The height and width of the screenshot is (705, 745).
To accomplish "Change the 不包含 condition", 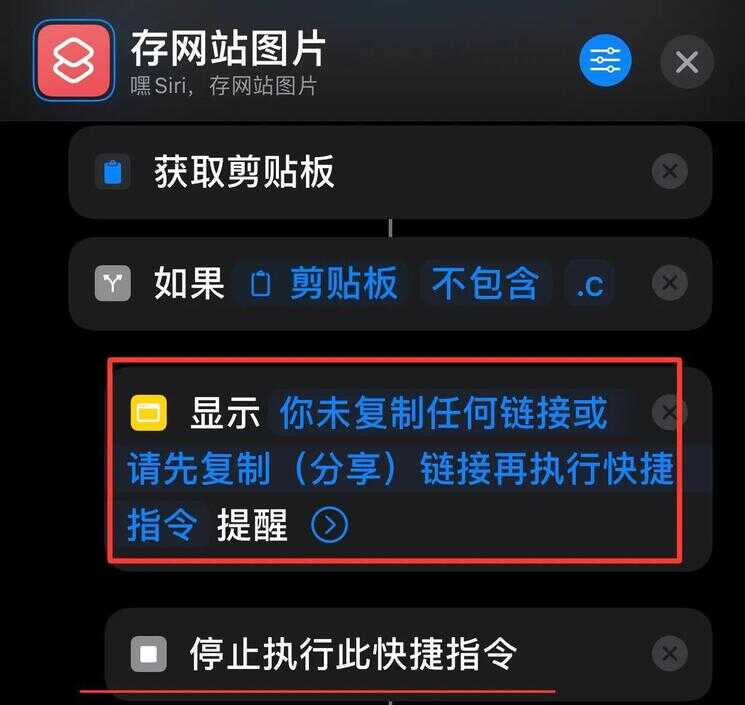I will coord(485,284).
